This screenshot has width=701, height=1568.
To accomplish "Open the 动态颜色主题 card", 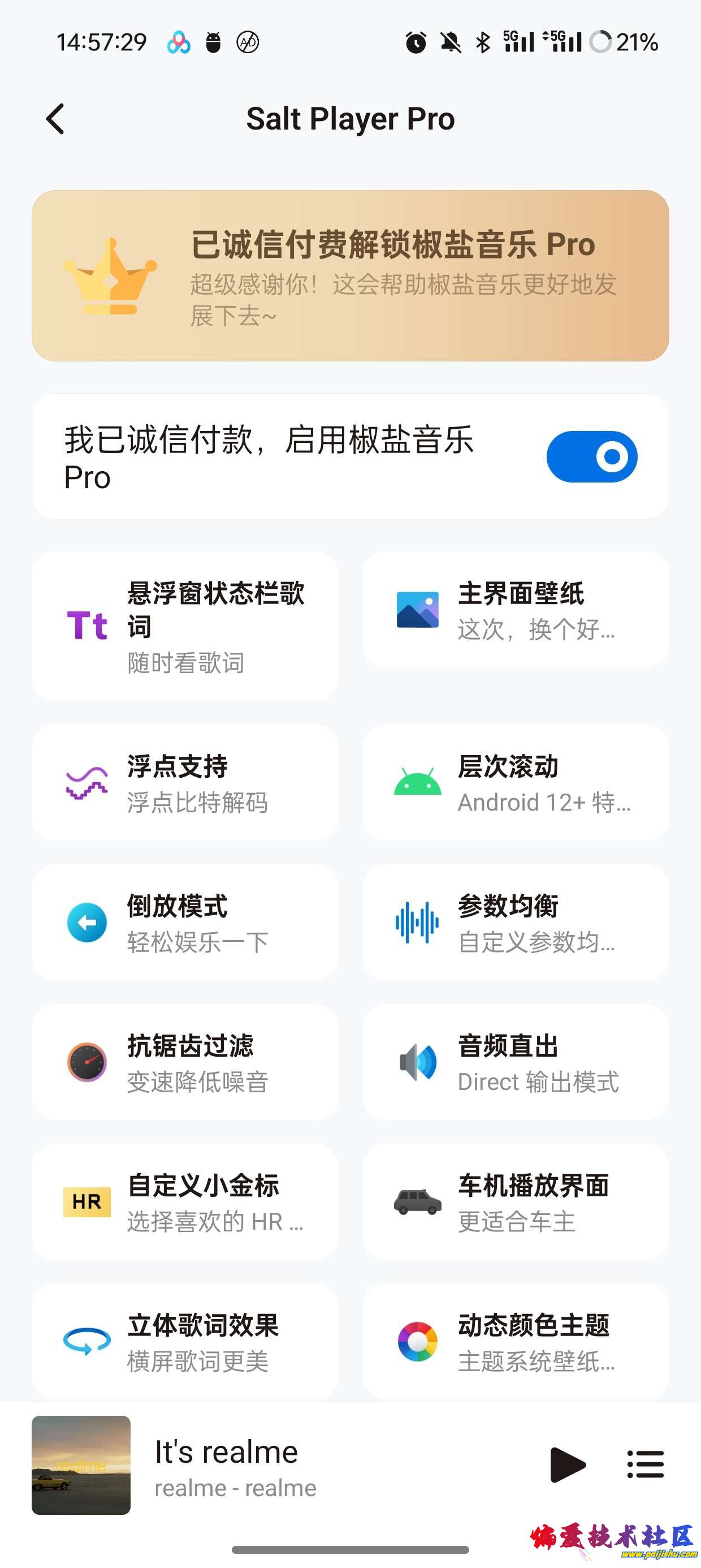I will (x=516, y=1342).
